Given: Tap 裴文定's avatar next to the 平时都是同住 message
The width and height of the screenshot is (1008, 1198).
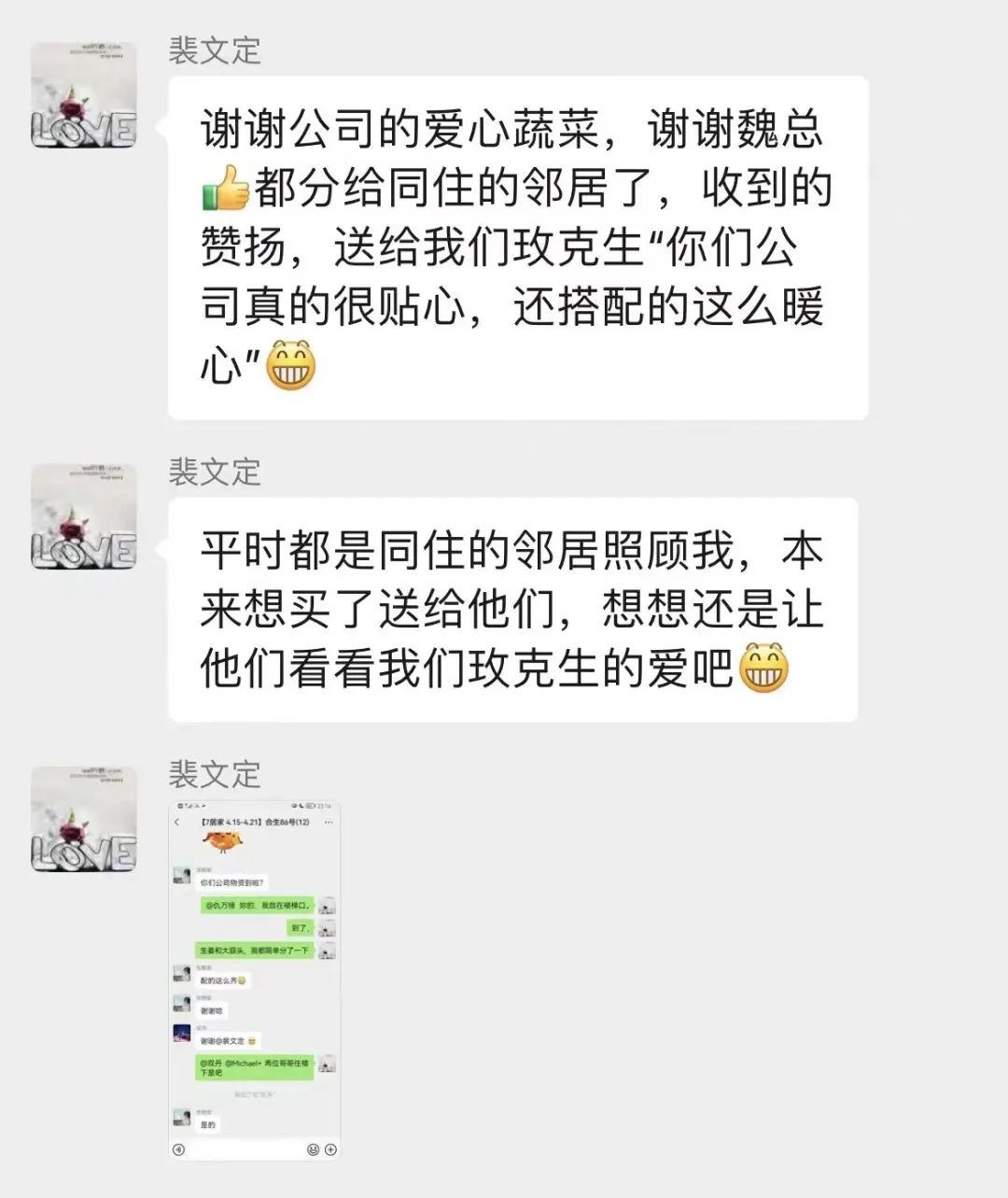Looking at the screenshot, I should 84,516.
